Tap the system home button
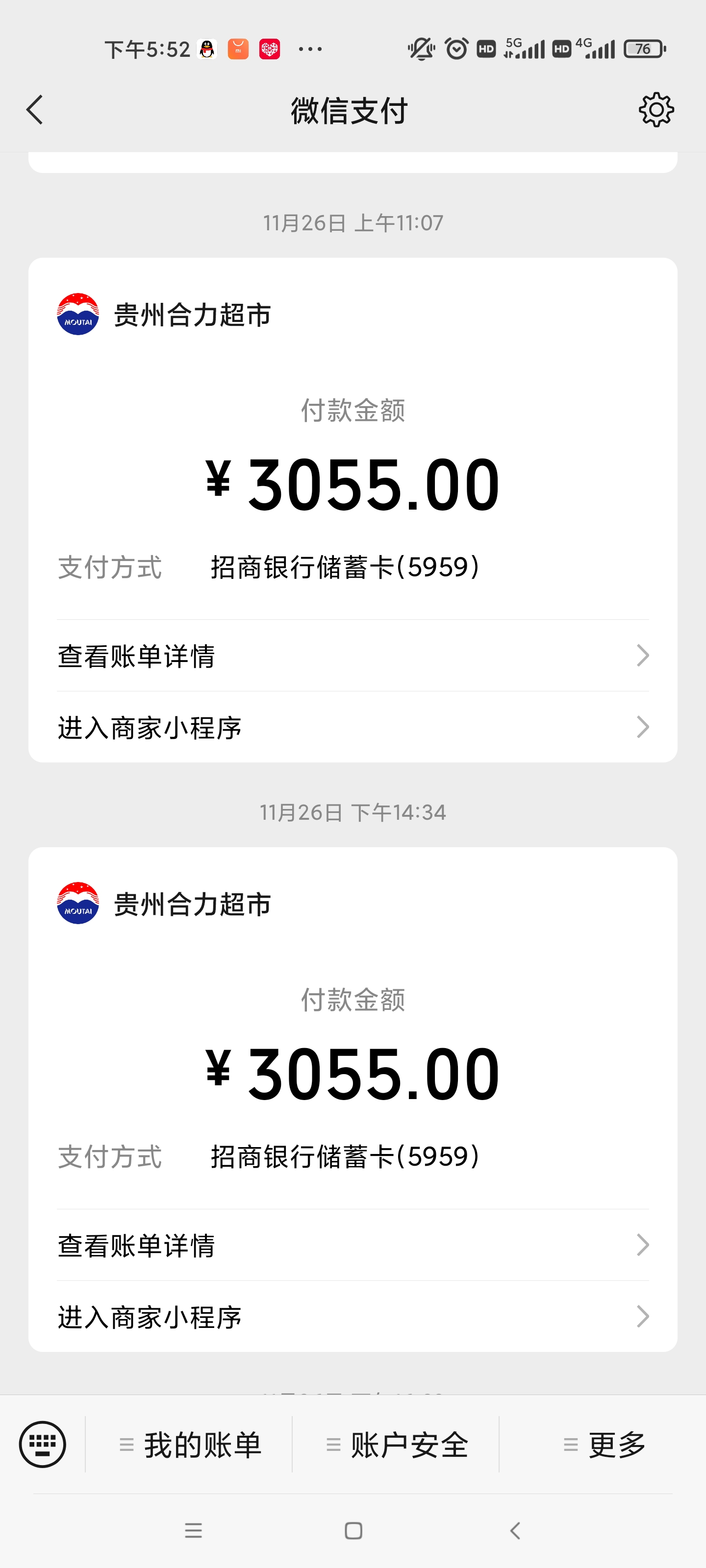This screenshot has width=706, height=1568. (353, 1531)
